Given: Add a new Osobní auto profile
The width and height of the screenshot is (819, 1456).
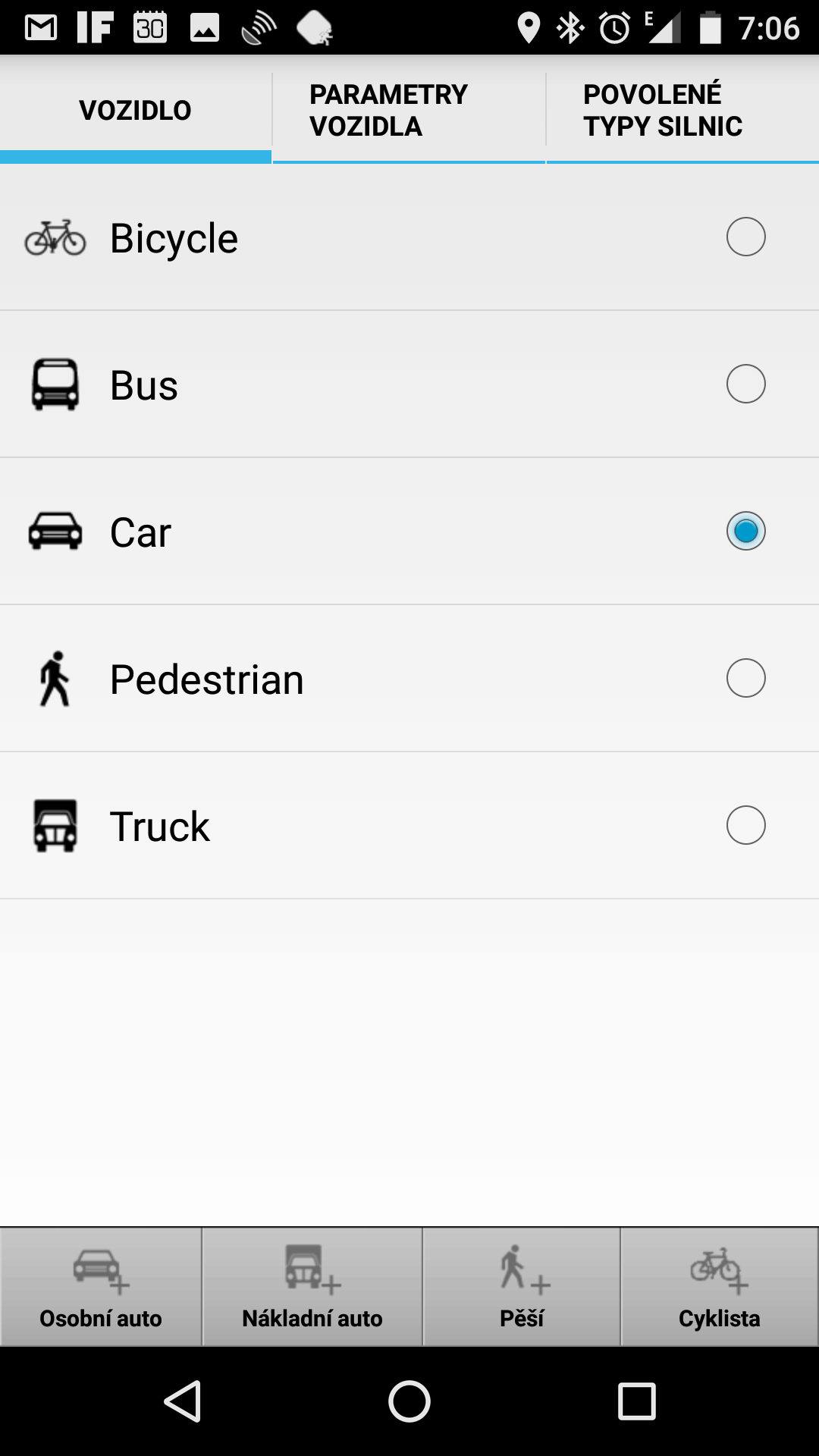Looking at the screenshot, I should tap(101, 1287).
